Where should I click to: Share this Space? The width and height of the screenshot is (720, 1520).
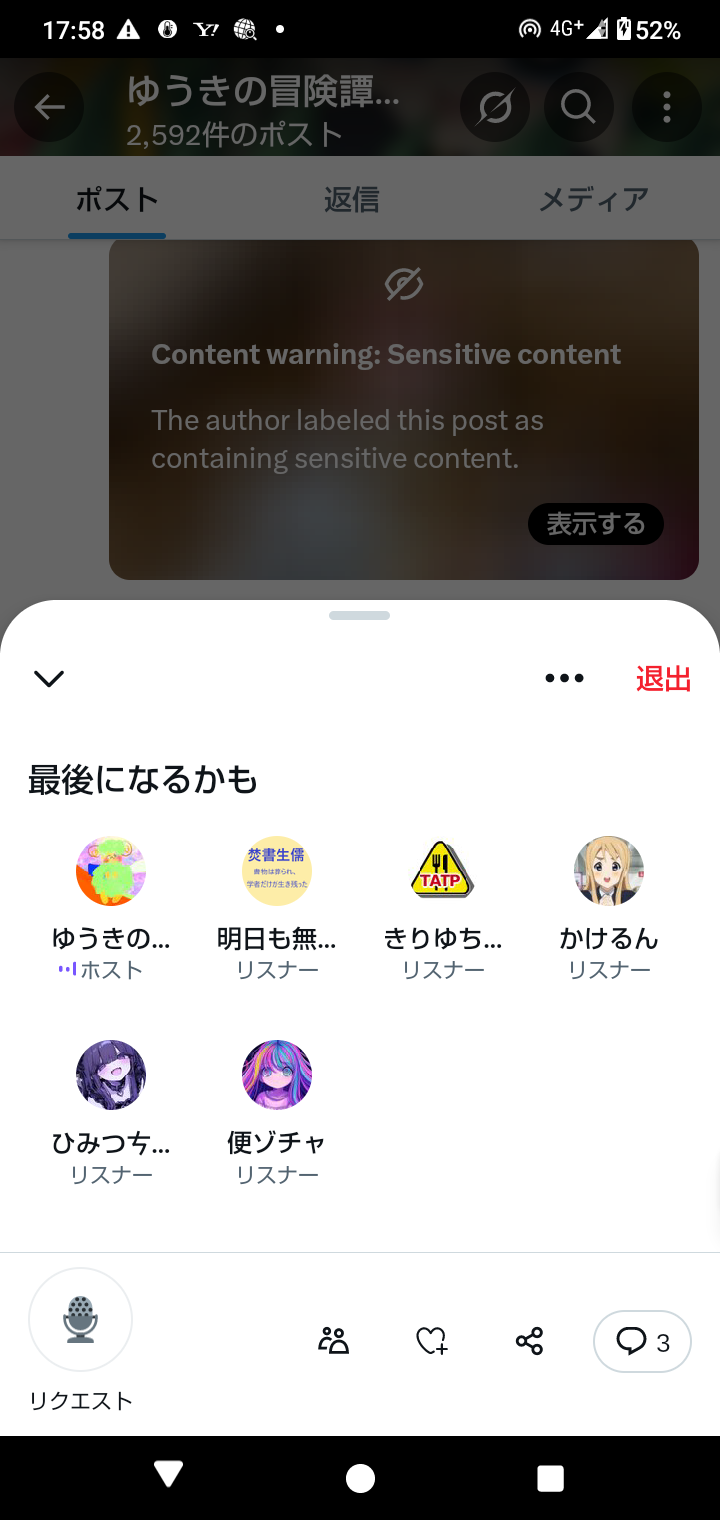(x=529, y=1341)
